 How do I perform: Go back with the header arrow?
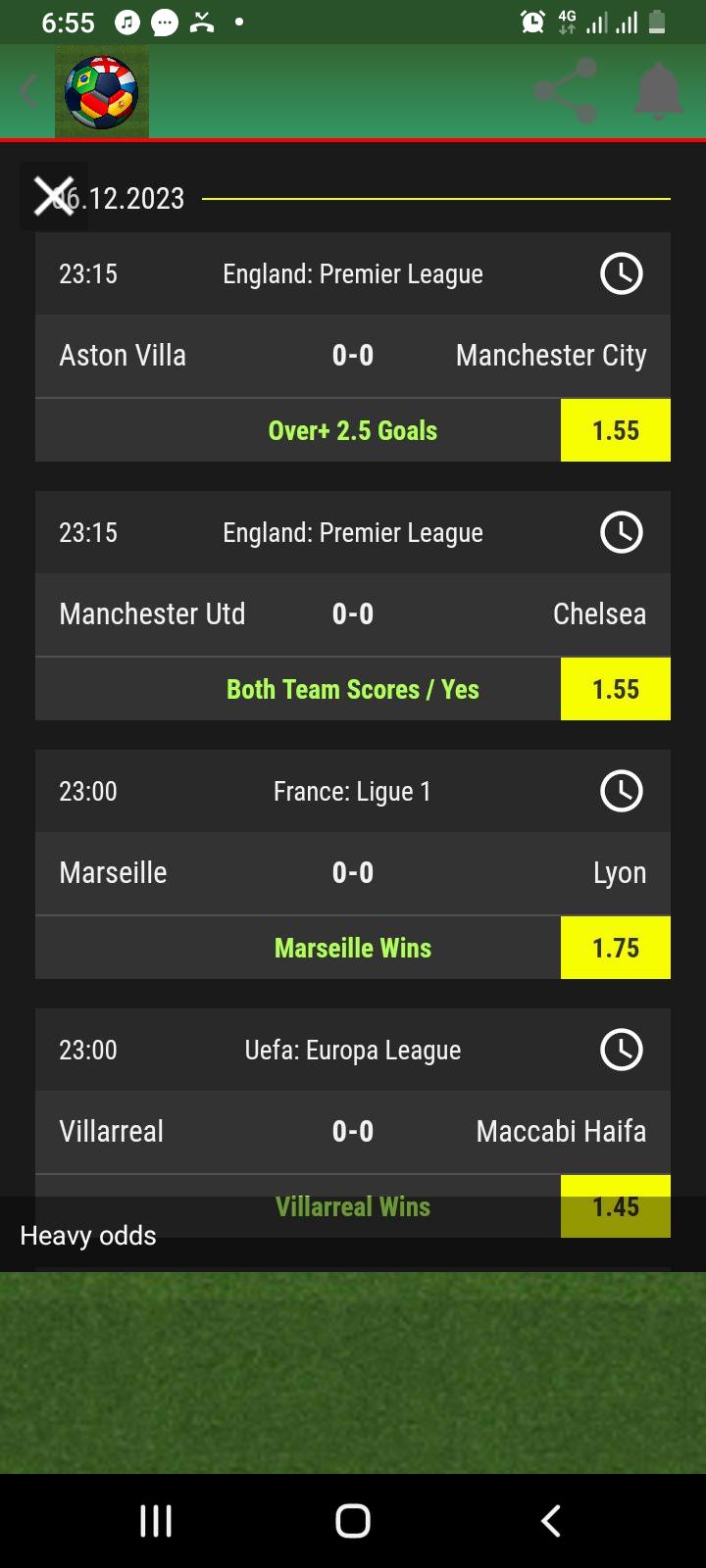click(x=28, y=91)
